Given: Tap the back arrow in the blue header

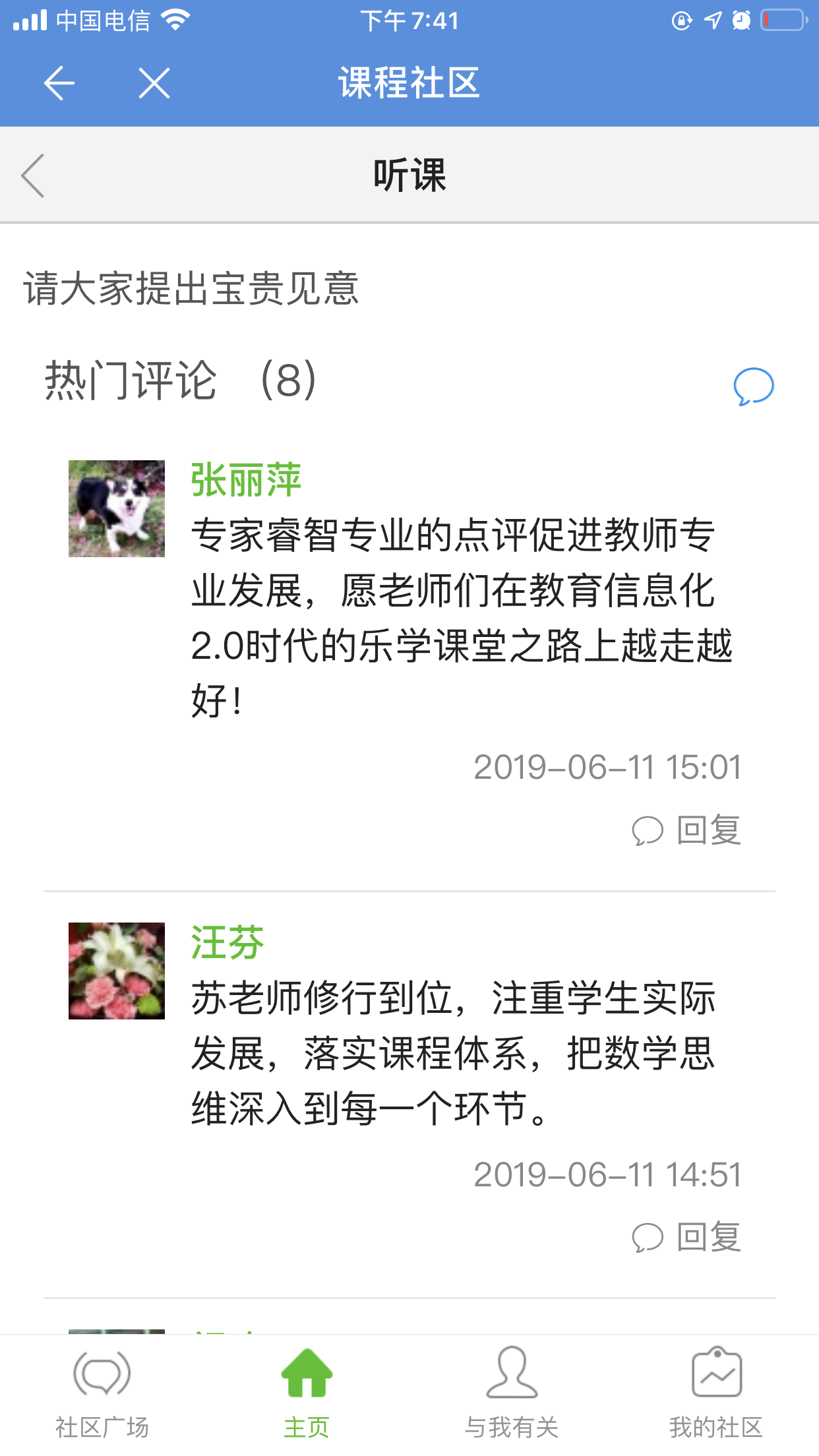Looking at the screenshot, I should click(x=58, y=83).
